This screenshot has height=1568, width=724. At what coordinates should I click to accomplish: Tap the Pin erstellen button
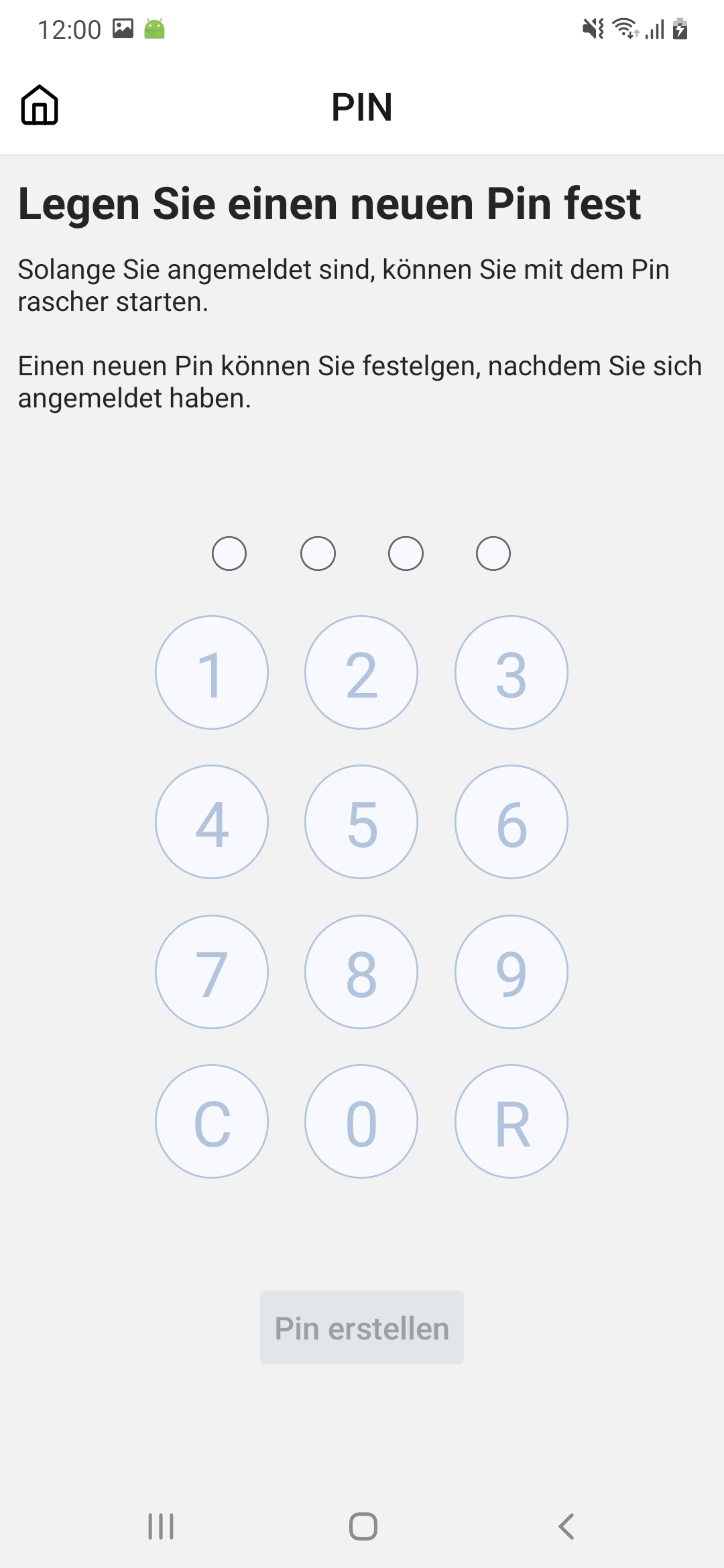pos(362,1328)
